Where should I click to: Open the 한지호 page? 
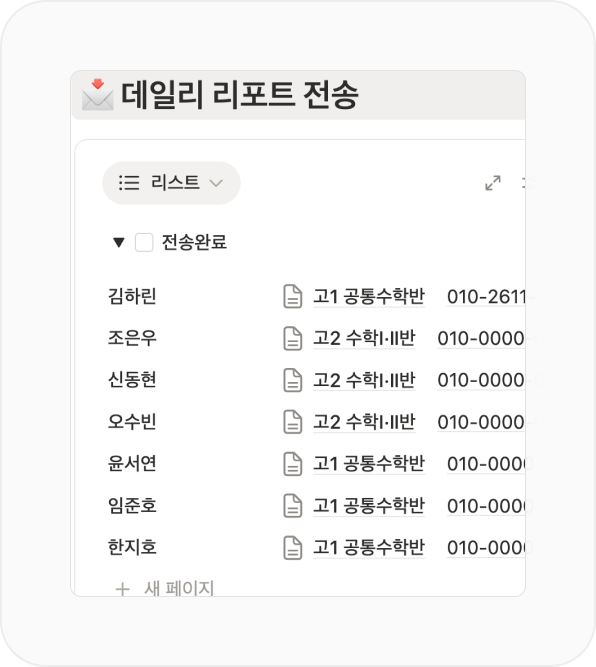click(132, 547)
